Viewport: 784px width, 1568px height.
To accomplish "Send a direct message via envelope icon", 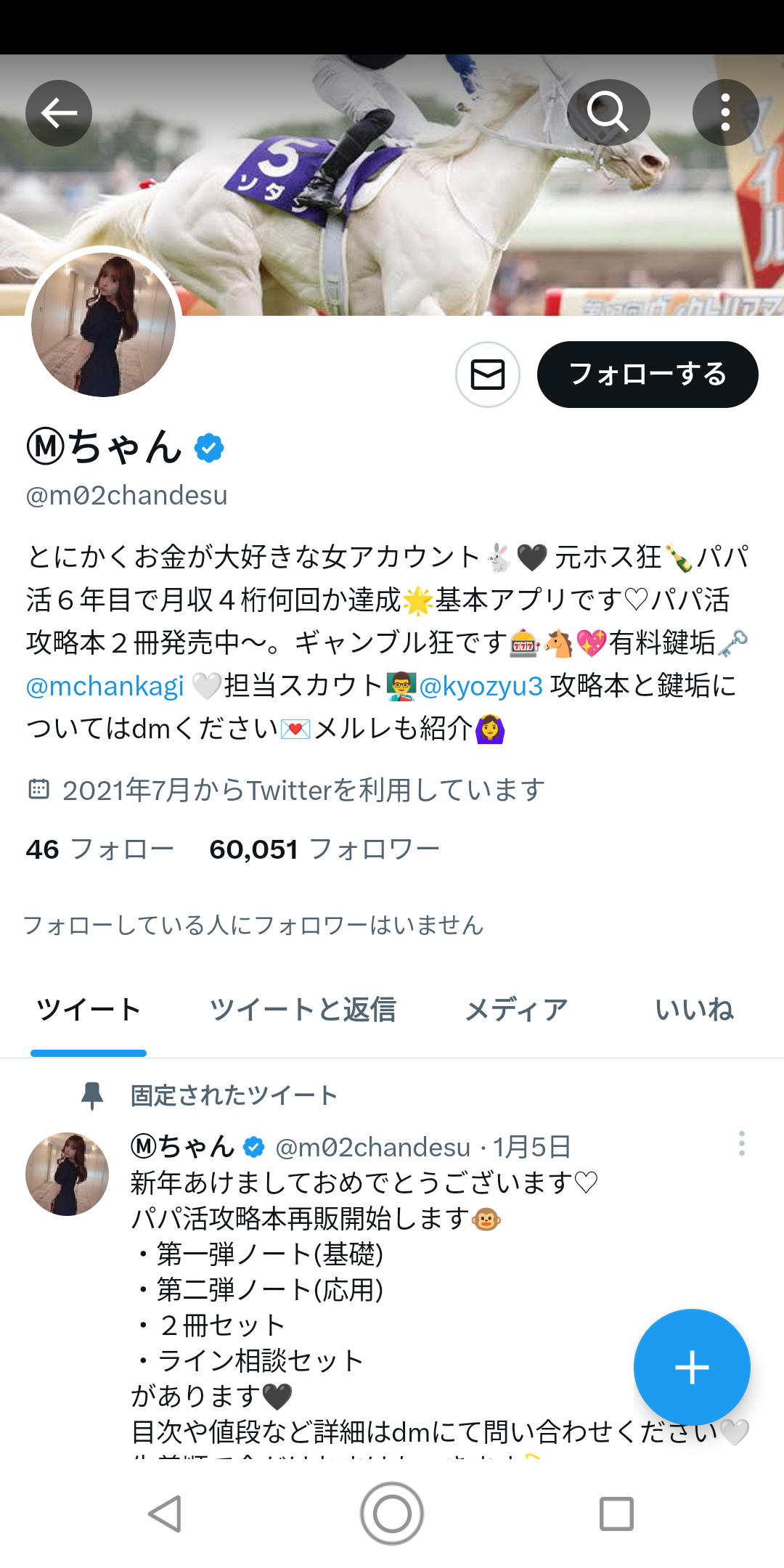I will click(x=488, y=375).
